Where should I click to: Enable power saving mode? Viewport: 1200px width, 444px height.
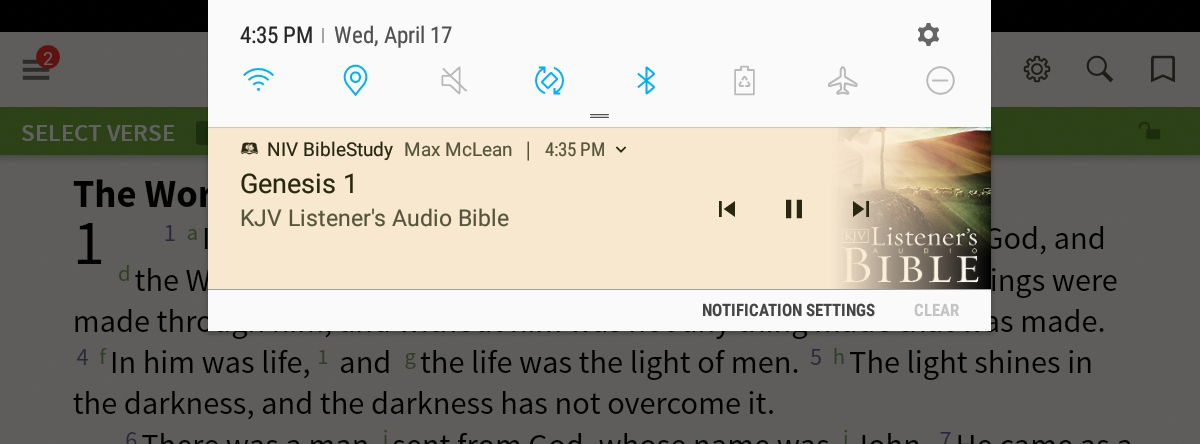744,80
